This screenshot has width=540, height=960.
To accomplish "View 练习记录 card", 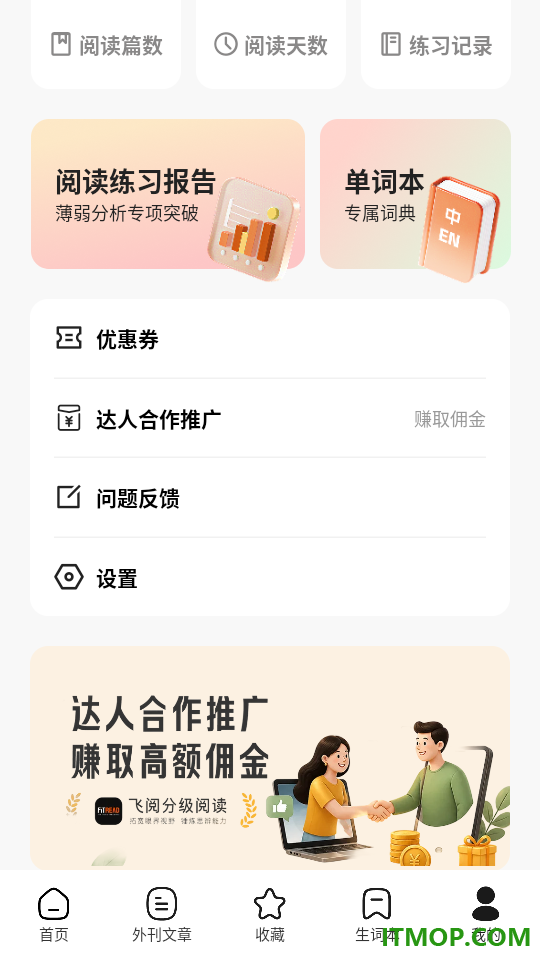I will (436, 45).
